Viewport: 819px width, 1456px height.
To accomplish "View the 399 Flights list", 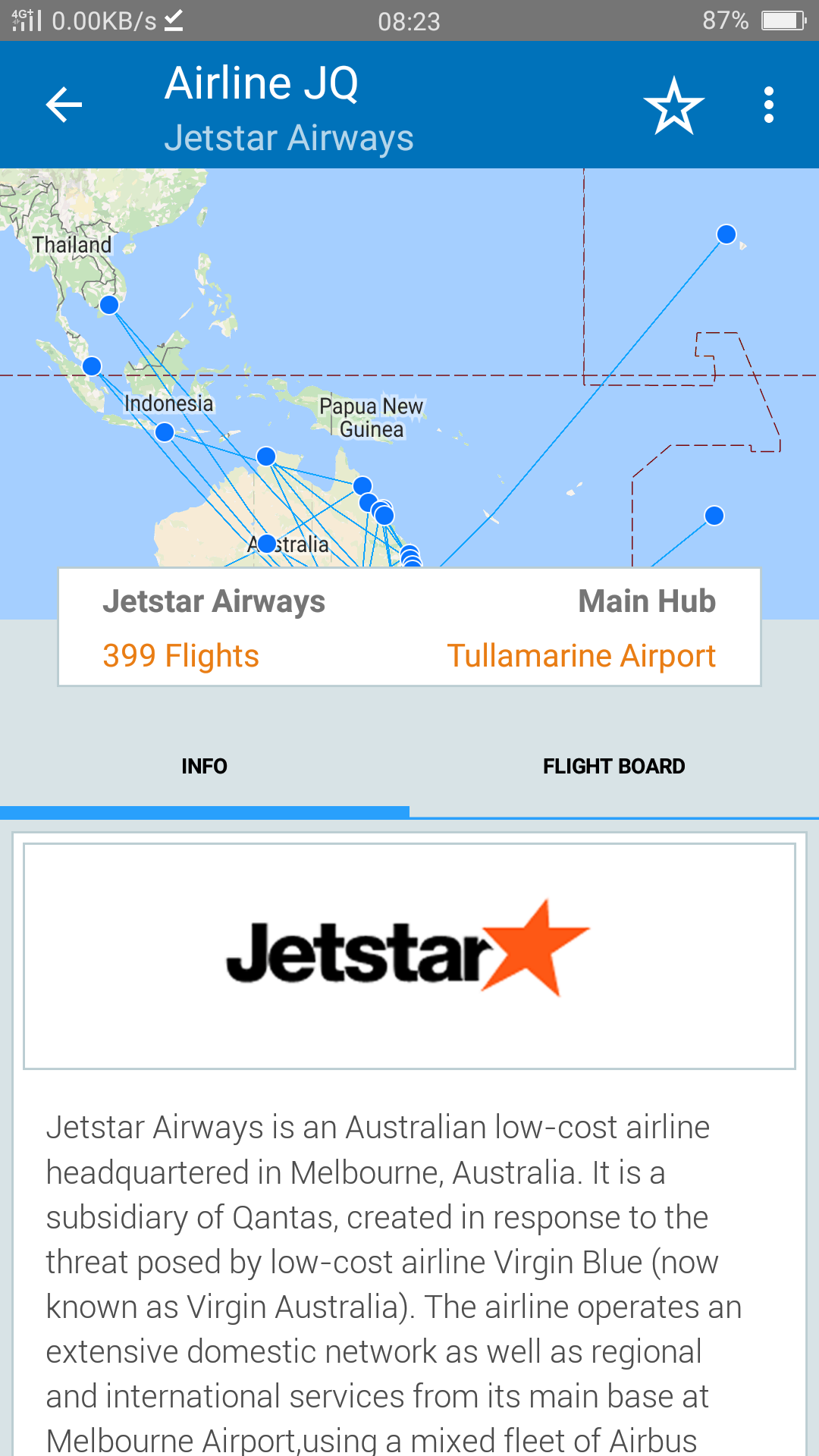I will pyautogui.click(x=180, y=656).
